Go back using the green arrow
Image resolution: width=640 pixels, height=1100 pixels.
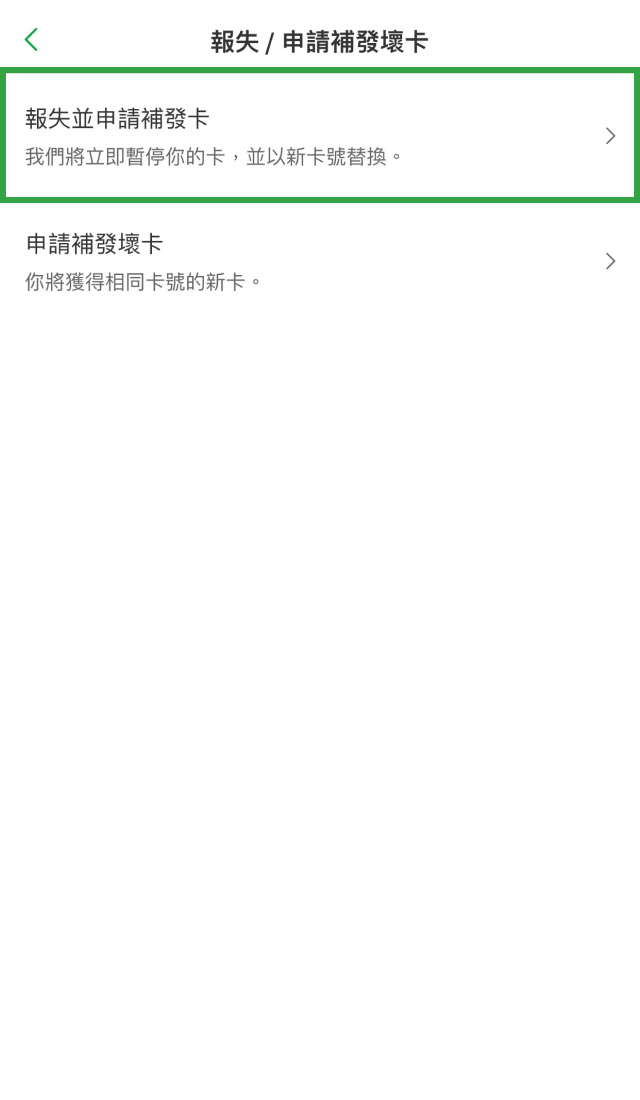pos(31,40)
